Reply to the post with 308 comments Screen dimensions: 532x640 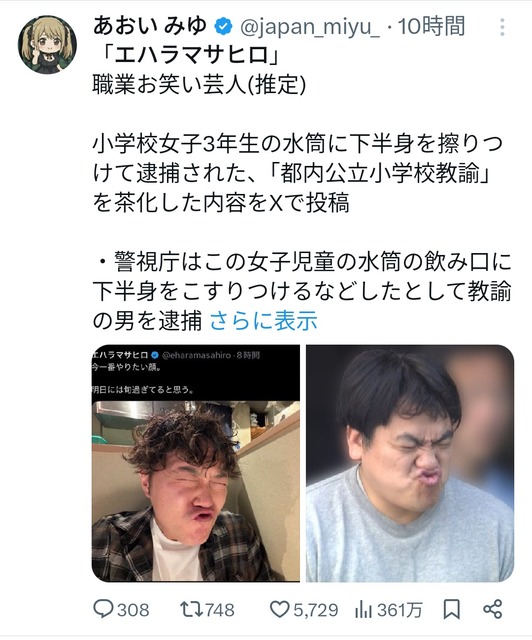(121, 609)
